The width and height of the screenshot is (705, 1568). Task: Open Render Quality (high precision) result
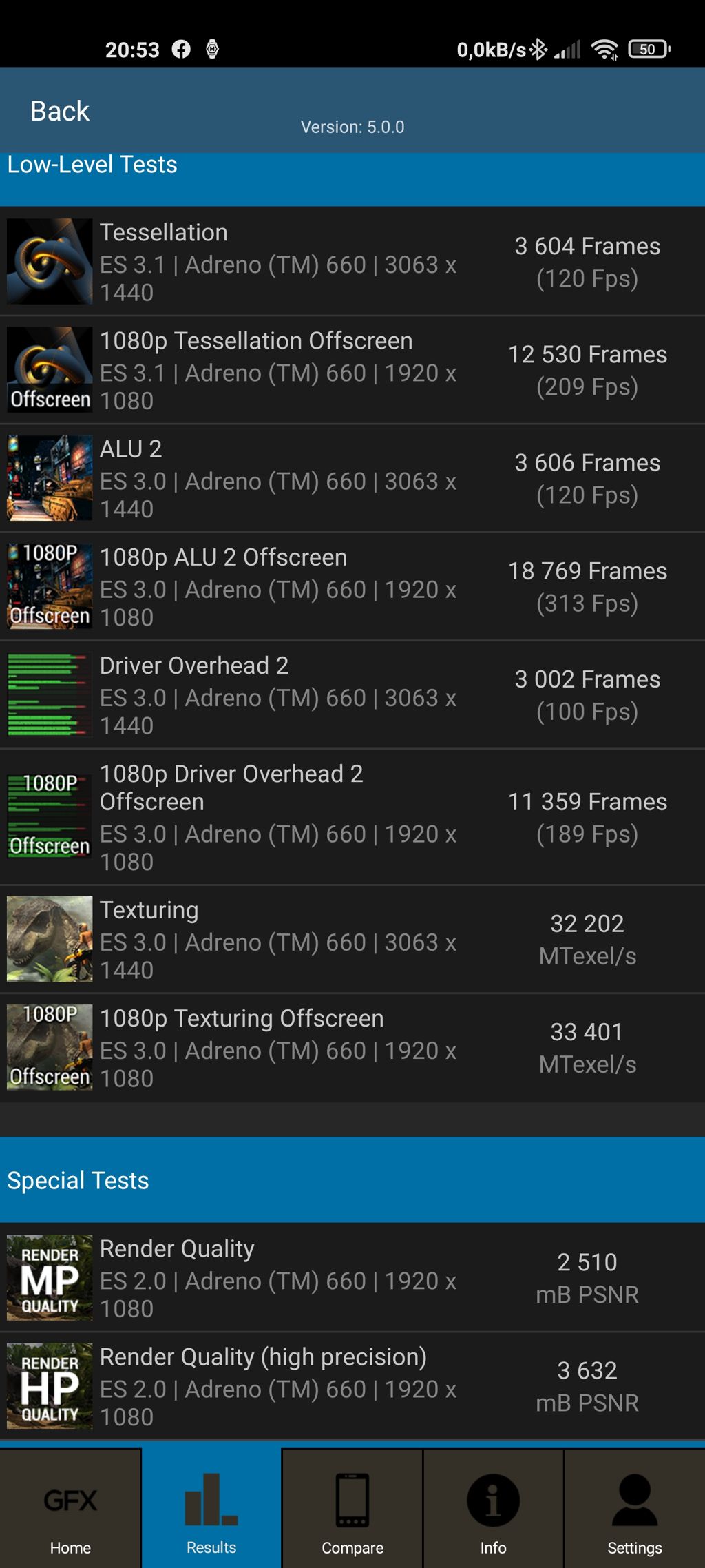352,1386
